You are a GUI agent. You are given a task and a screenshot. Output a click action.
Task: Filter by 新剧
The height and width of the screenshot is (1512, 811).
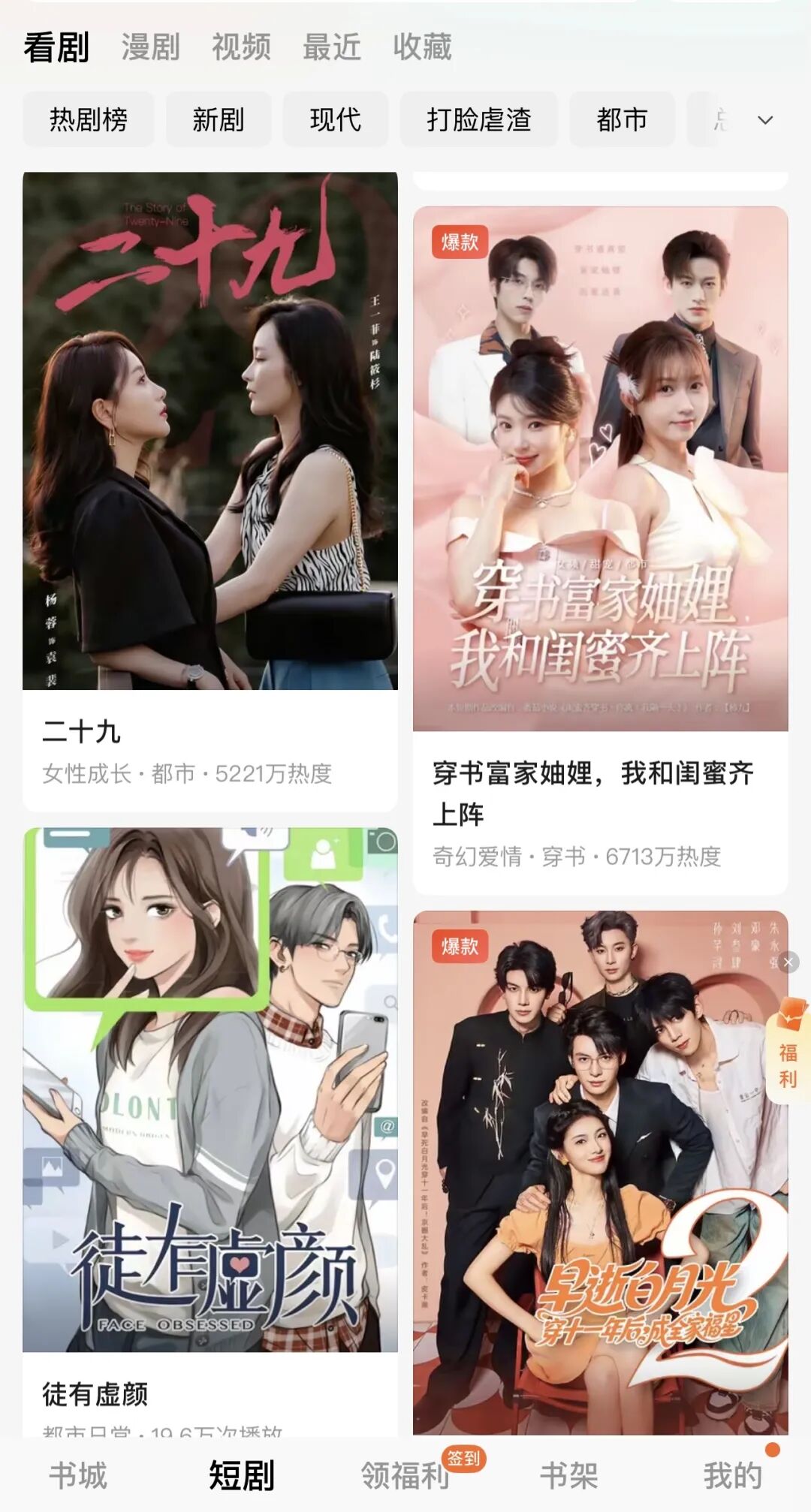coord(219,119)
